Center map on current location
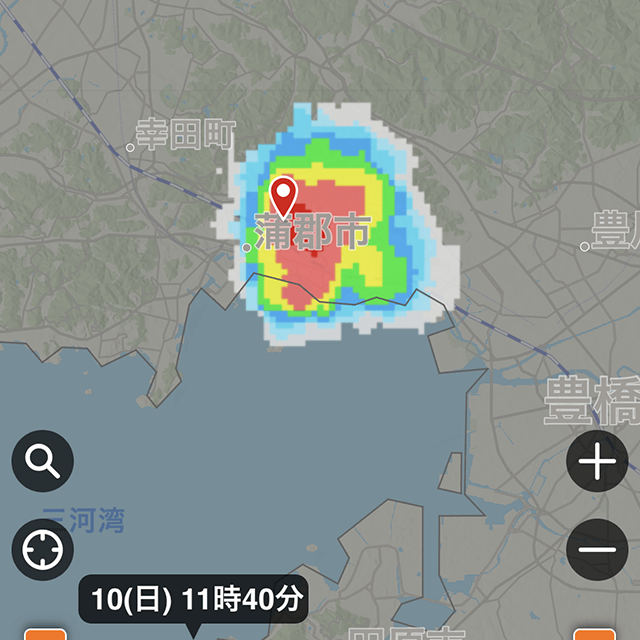Screen dimensions: 640x640 43,550
